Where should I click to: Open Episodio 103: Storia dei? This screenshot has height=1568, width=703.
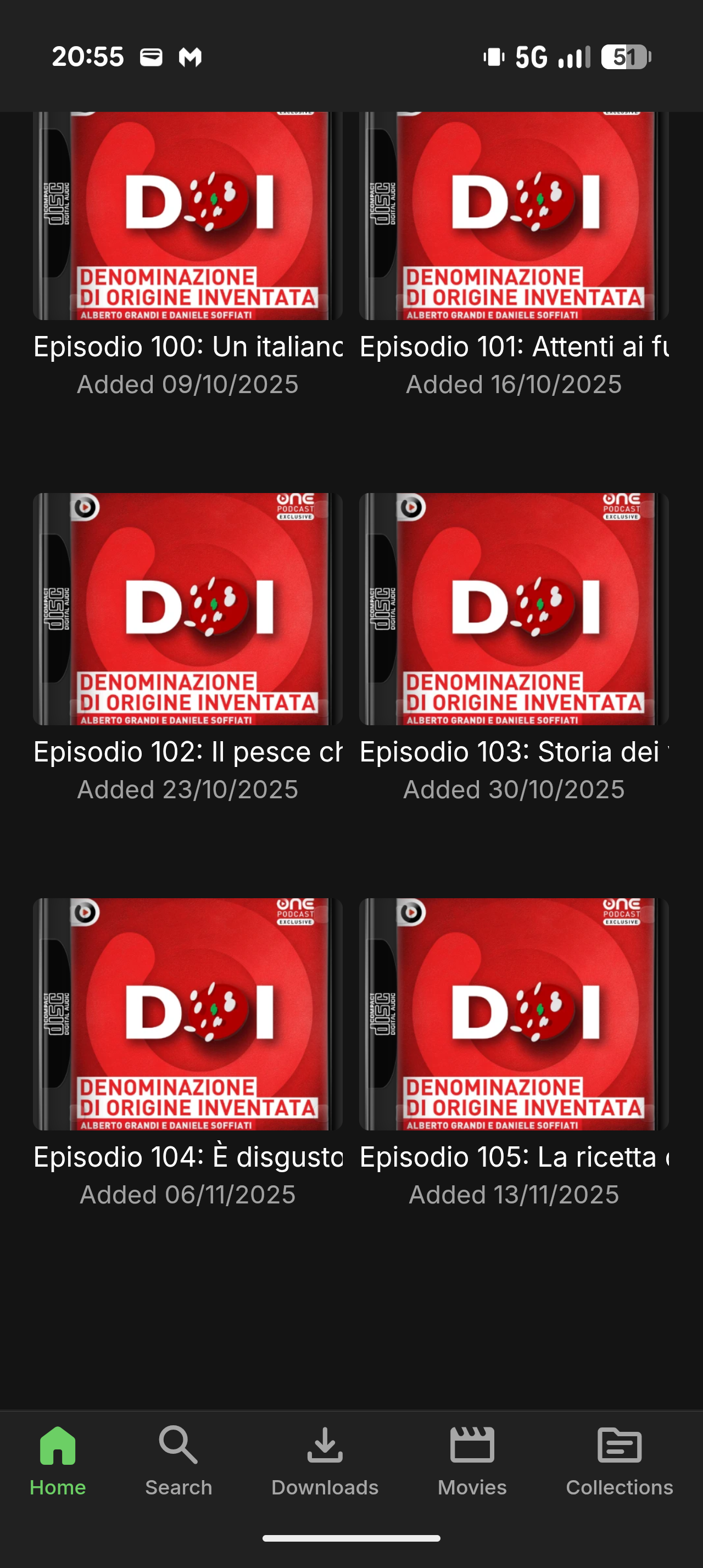(x=514, y=609)
